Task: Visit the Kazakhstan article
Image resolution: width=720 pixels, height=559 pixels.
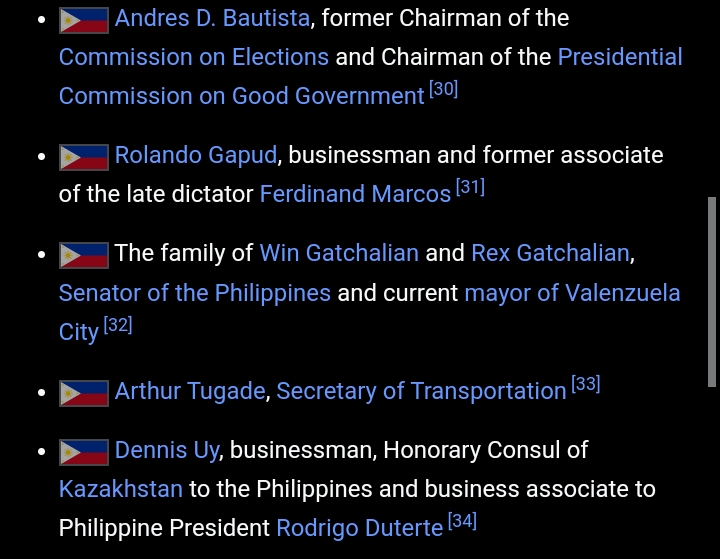Action: (121, 489)
